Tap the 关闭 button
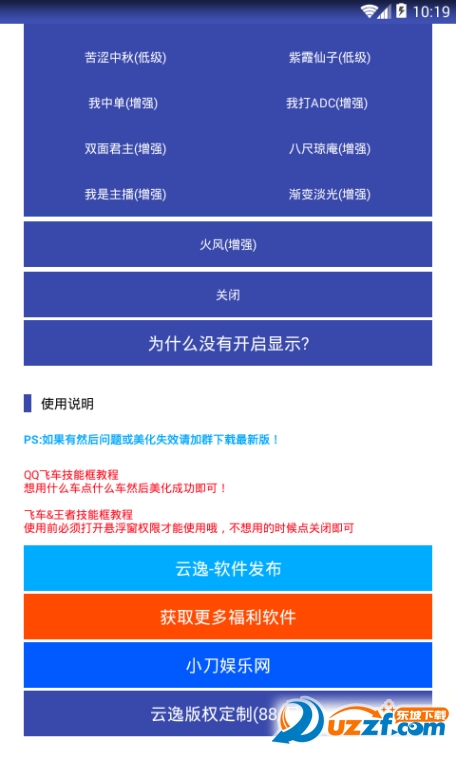Viewport: 456px width, 760px height. [228, 295]
